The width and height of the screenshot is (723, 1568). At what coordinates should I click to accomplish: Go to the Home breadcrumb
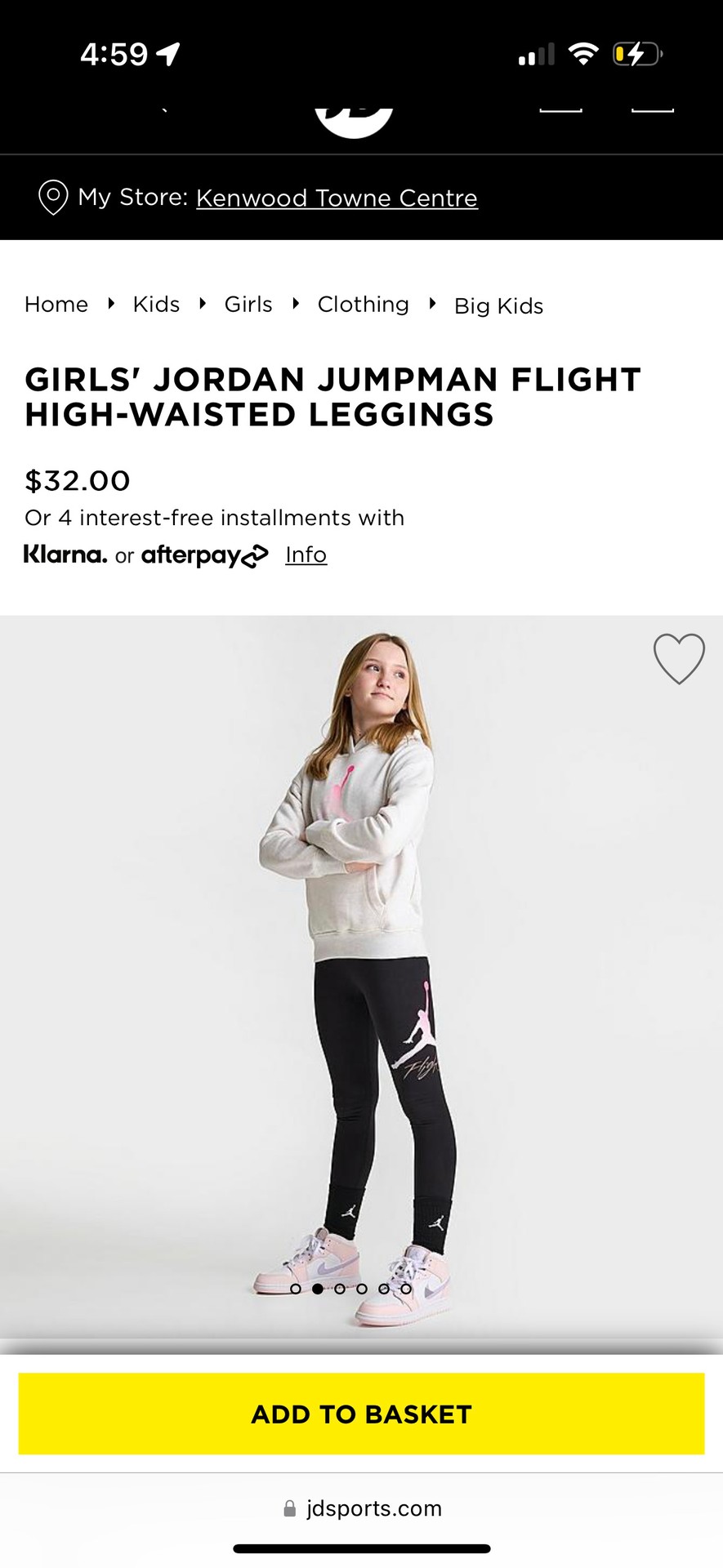[x=56, y=305]
